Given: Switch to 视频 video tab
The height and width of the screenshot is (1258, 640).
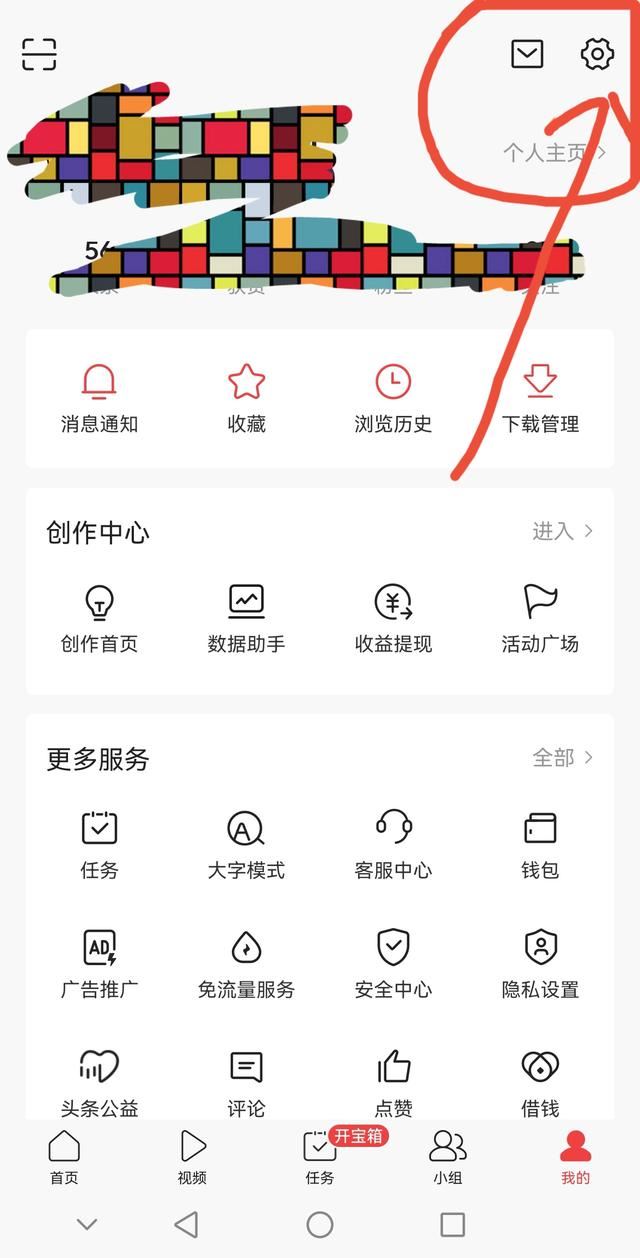Looking at the screenshot, I should [x=192, y=1158].
